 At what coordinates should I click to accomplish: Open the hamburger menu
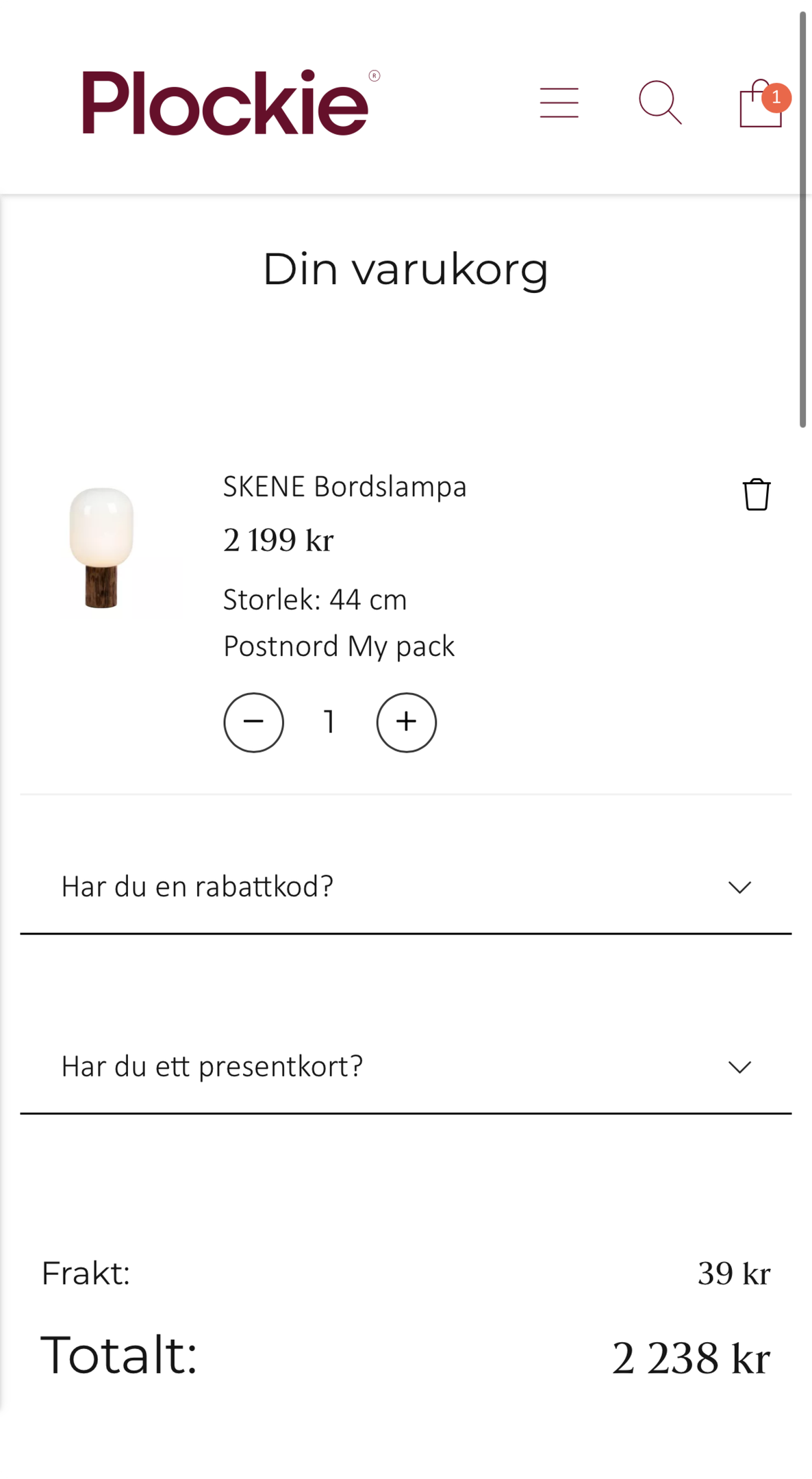(x=559, y=103)
